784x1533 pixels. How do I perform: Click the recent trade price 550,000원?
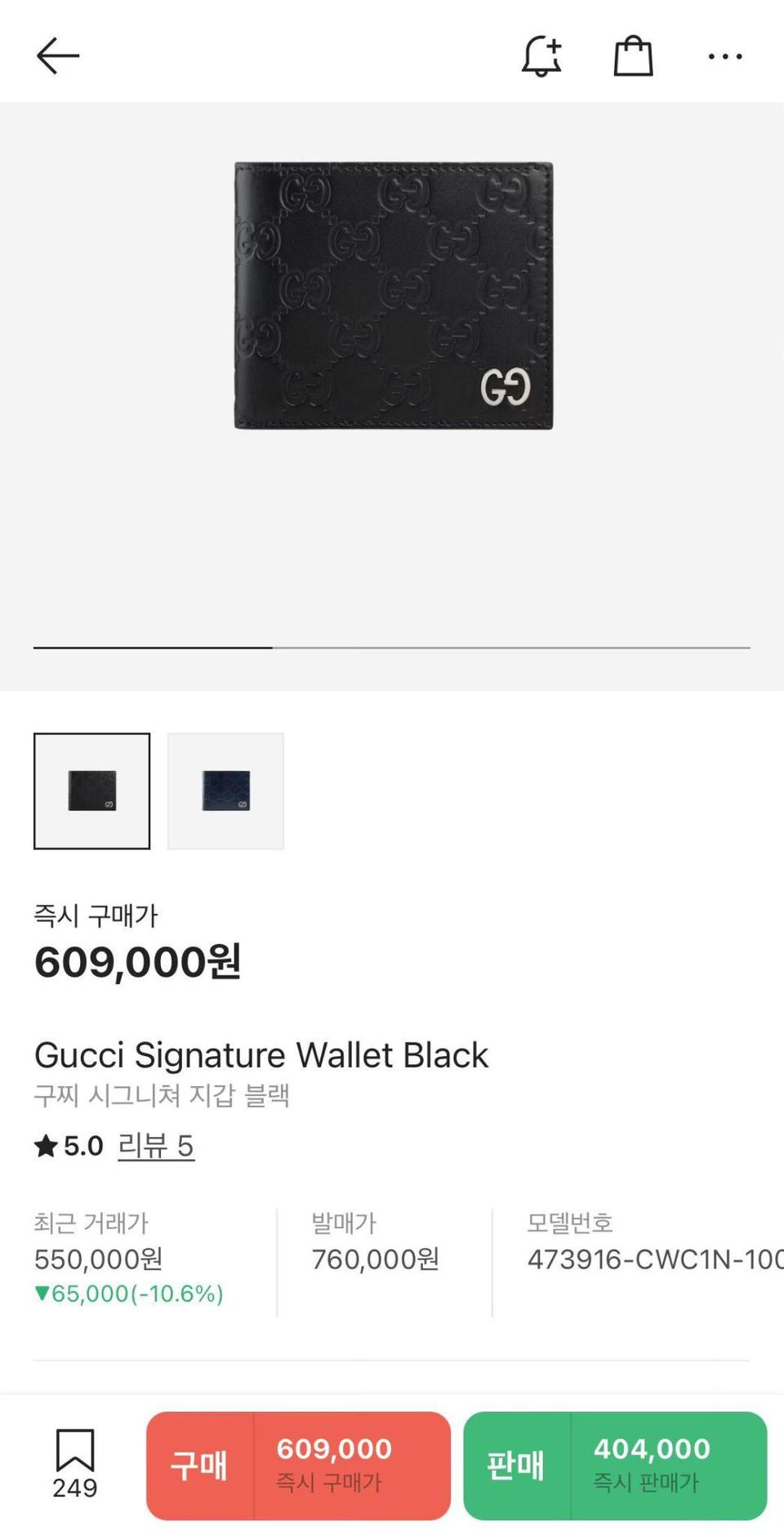(97, 1260)
